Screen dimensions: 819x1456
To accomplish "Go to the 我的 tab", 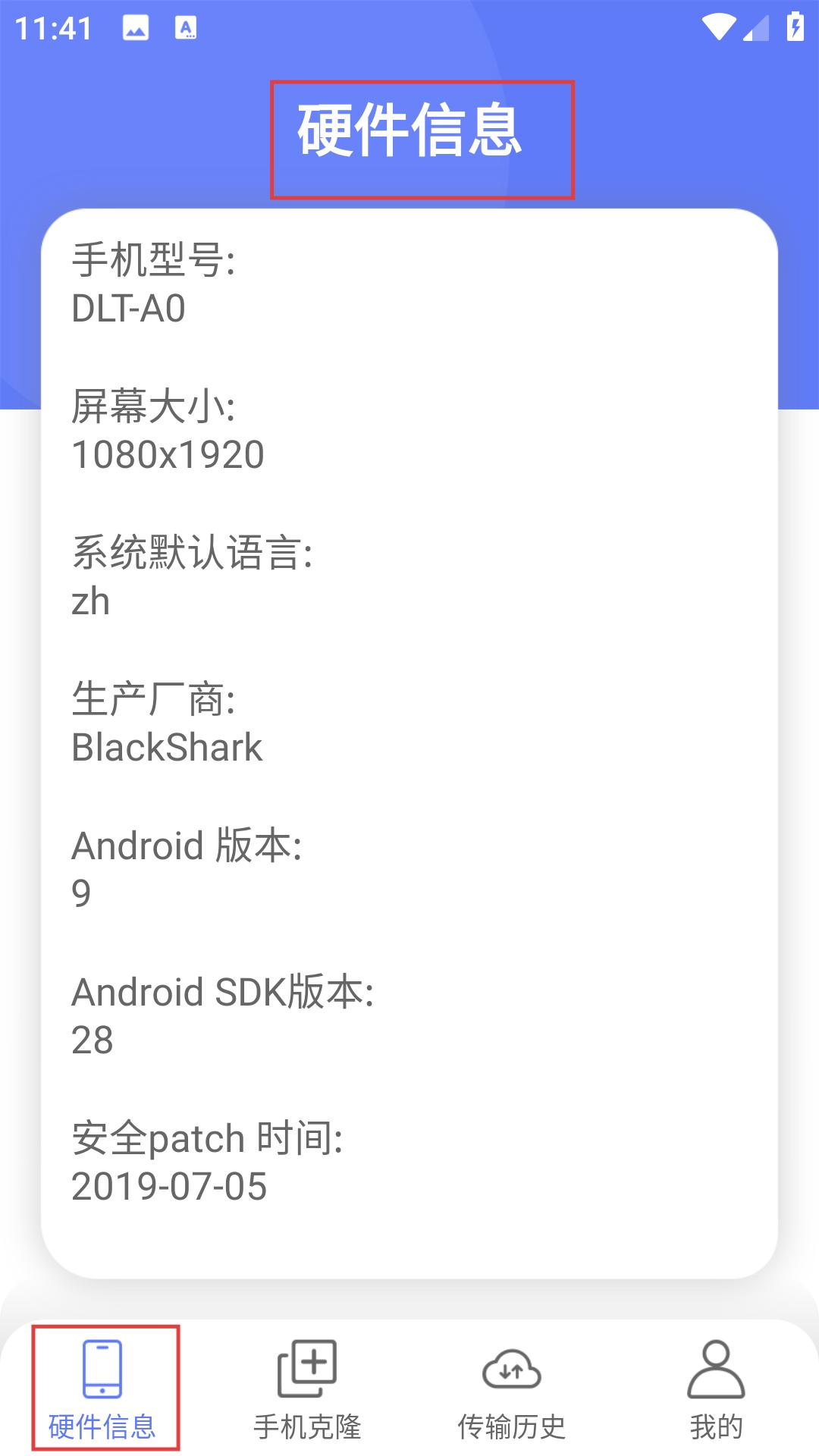I will click(717, 1389).
